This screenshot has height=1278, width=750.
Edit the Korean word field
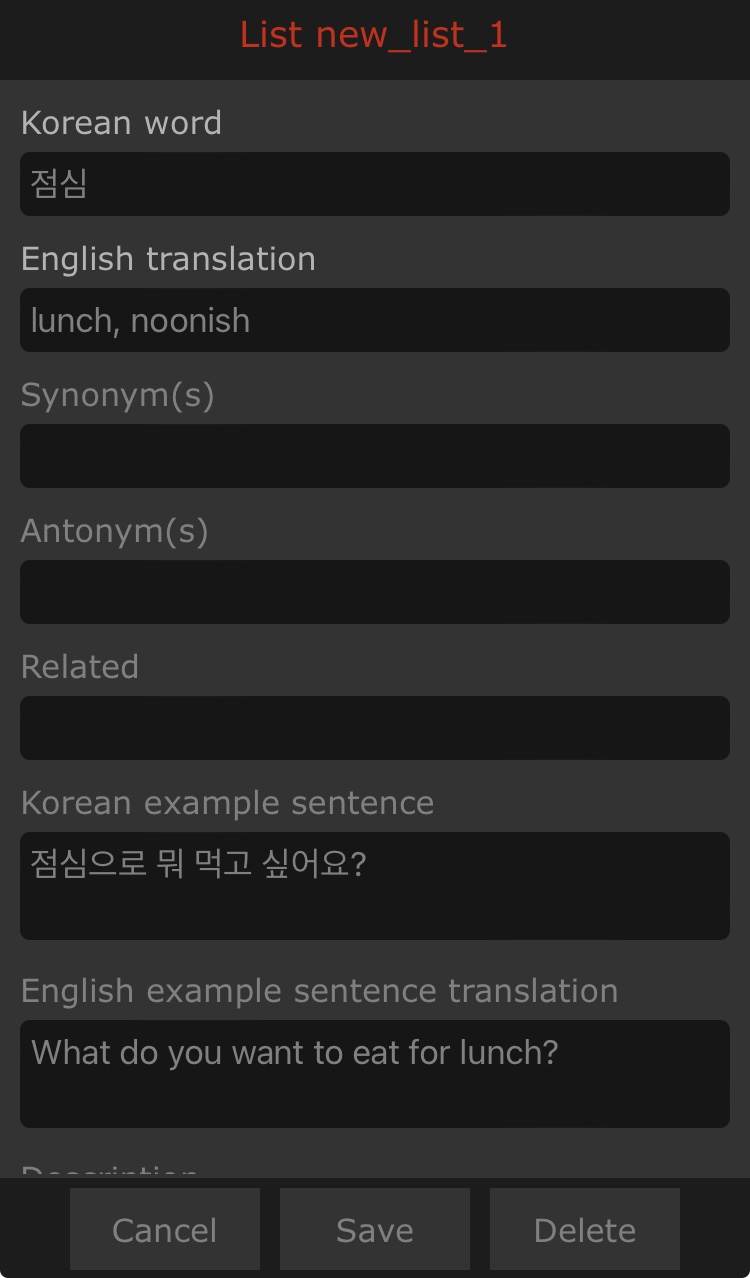point(375,184)
